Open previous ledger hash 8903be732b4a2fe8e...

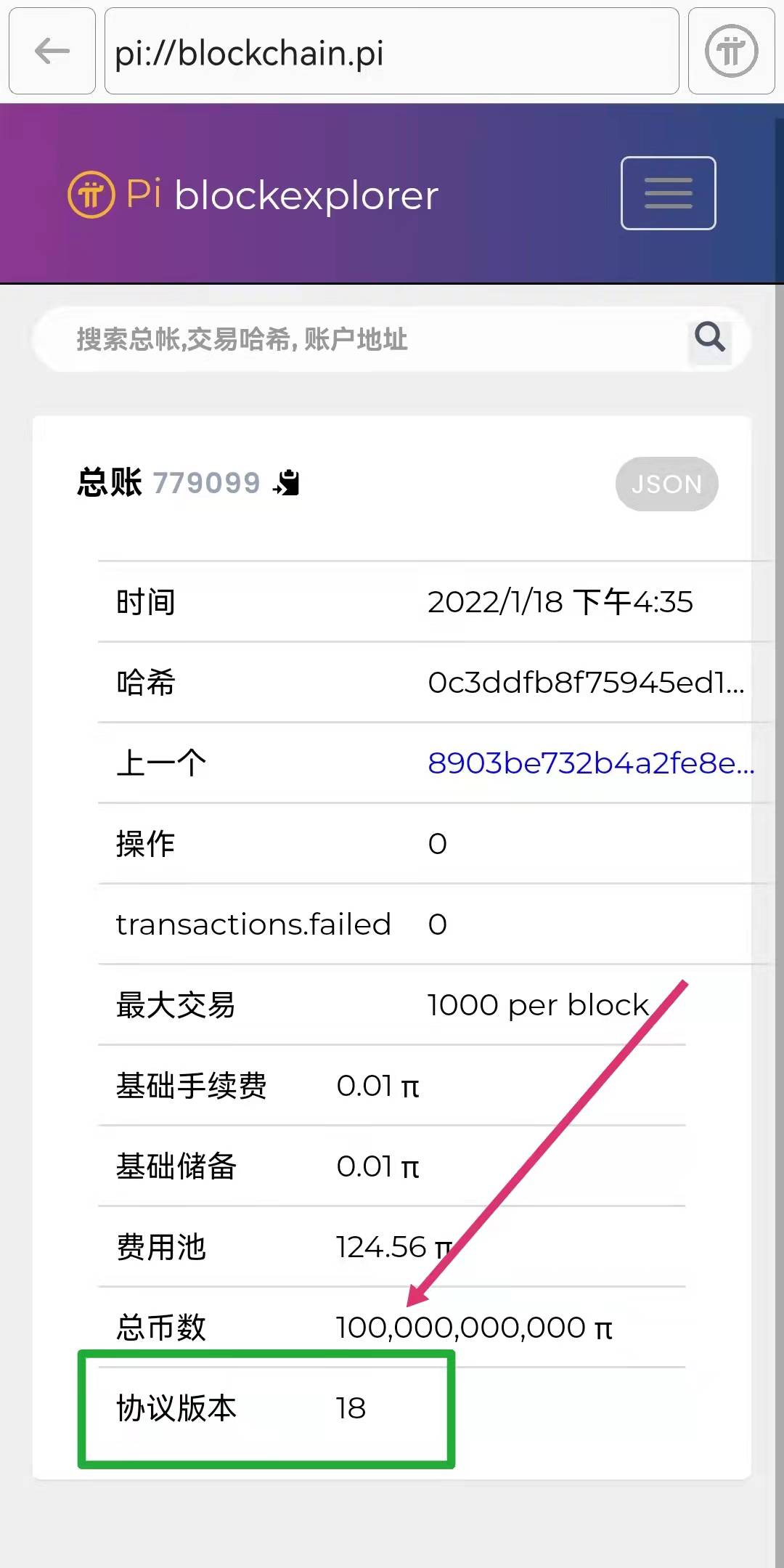point(591,763)
